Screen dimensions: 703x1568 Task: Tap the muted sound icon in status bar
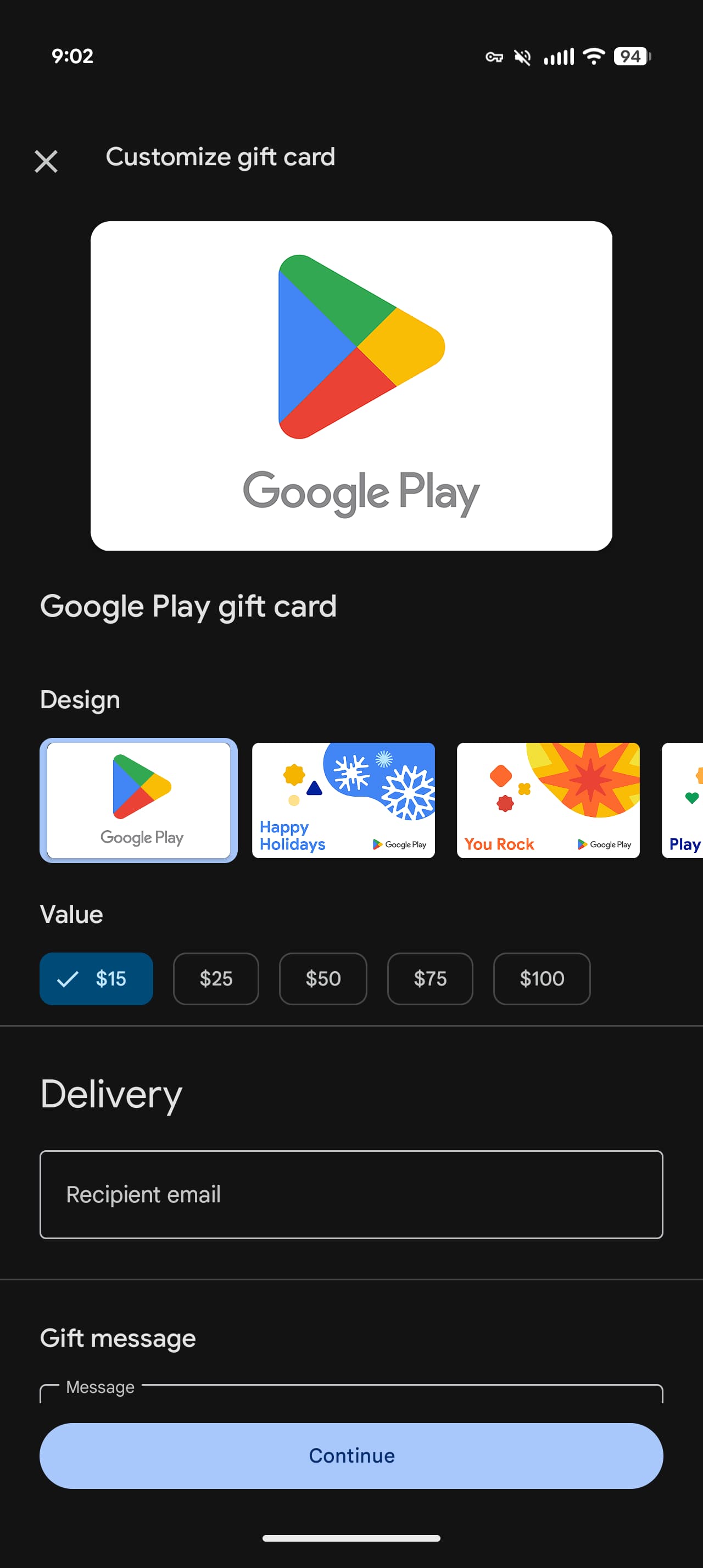[x=522, y=57]
